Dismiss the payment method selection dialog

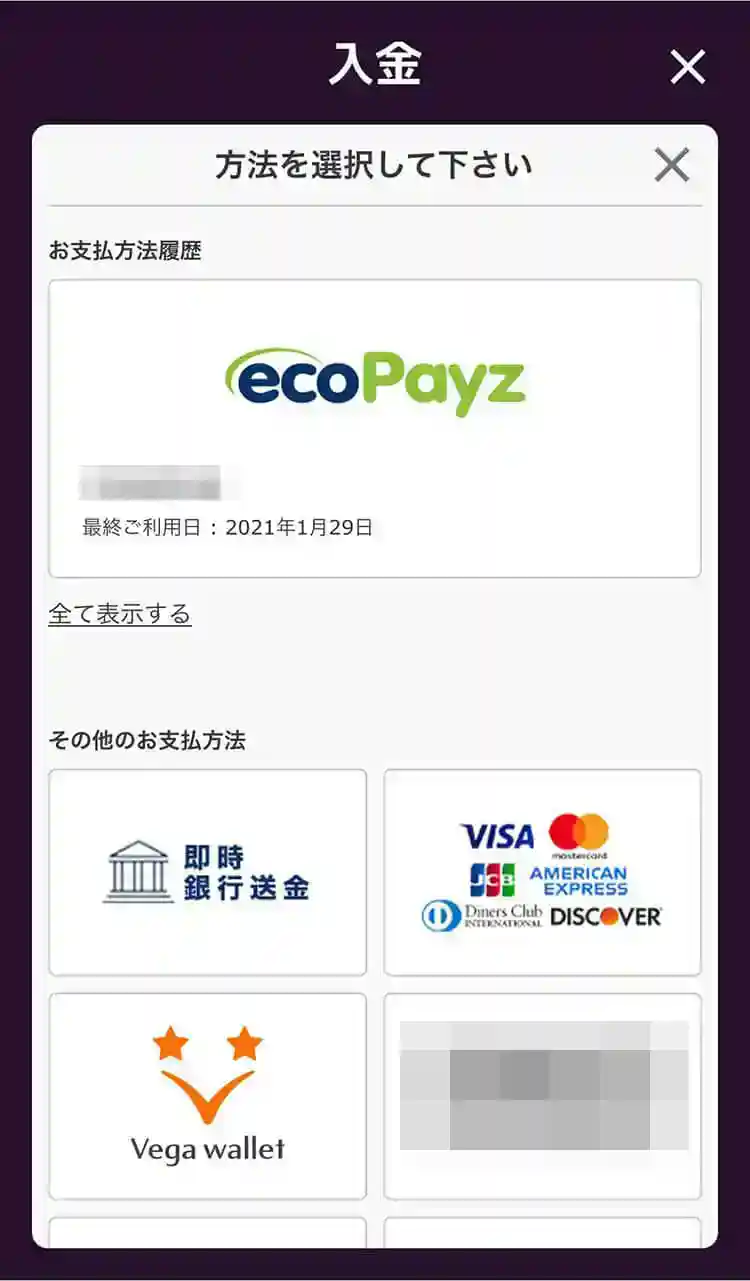click(x=672, y=165)
